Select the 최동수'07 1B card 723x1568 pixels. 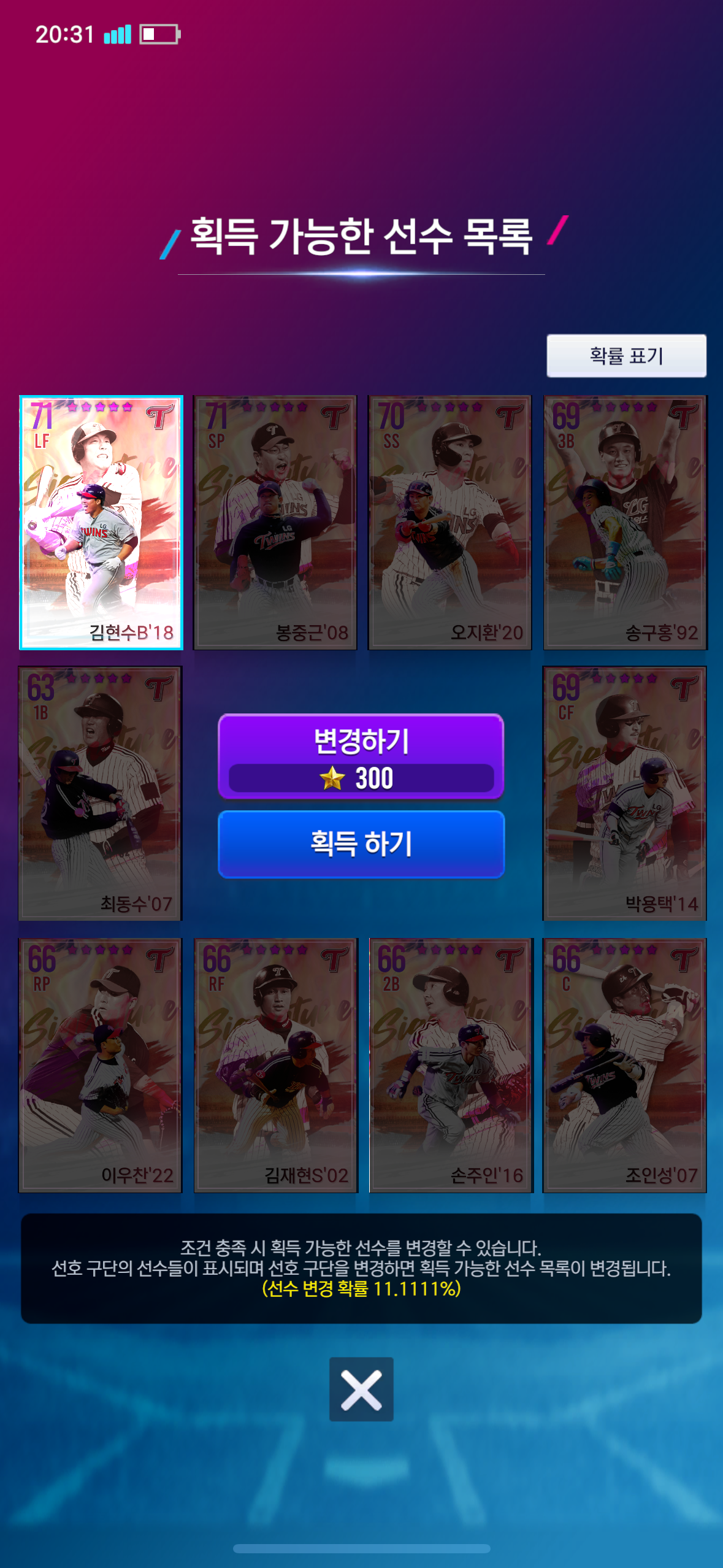tap(101, 793)
